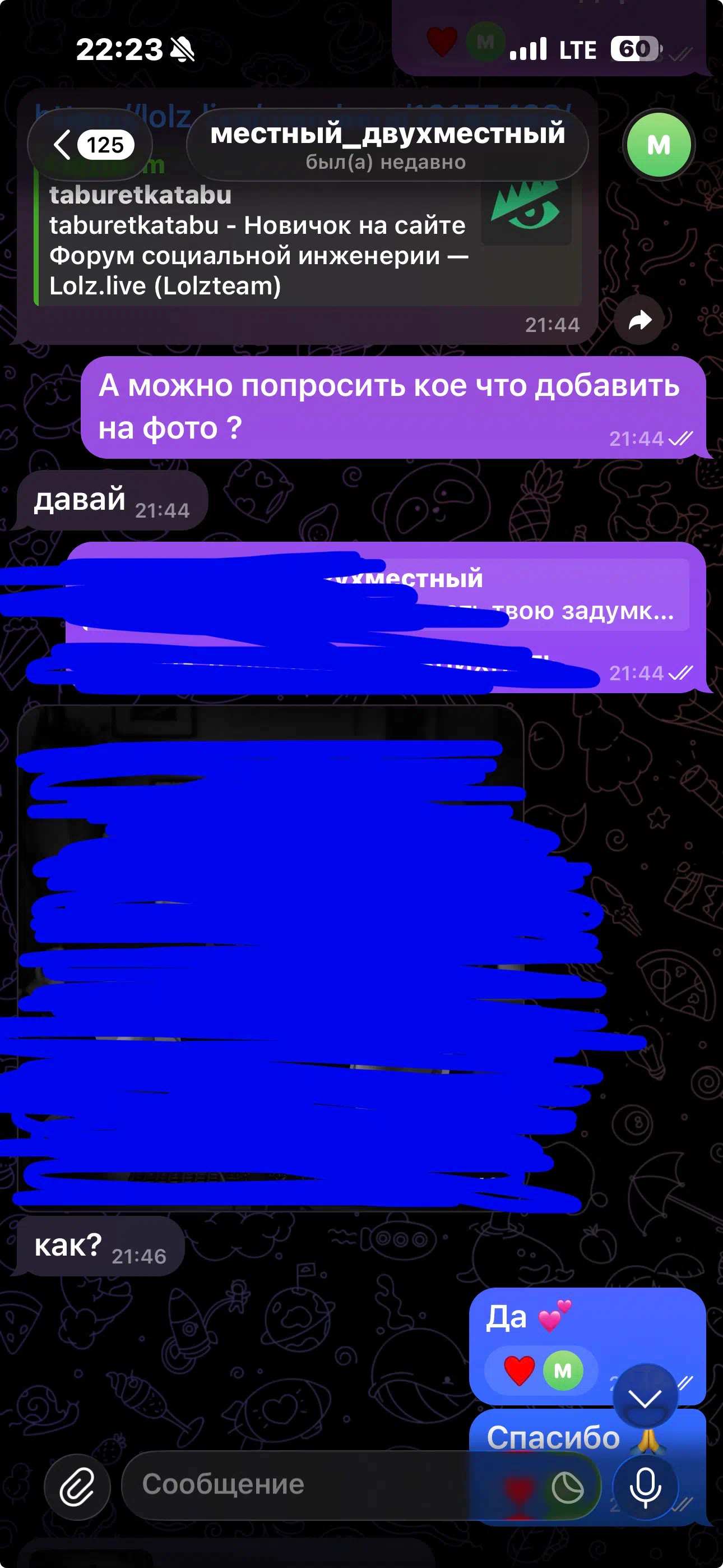Open the sticker panel icon in message field
This screenshot has height=1568, width=723.
tap(567, 1487)
